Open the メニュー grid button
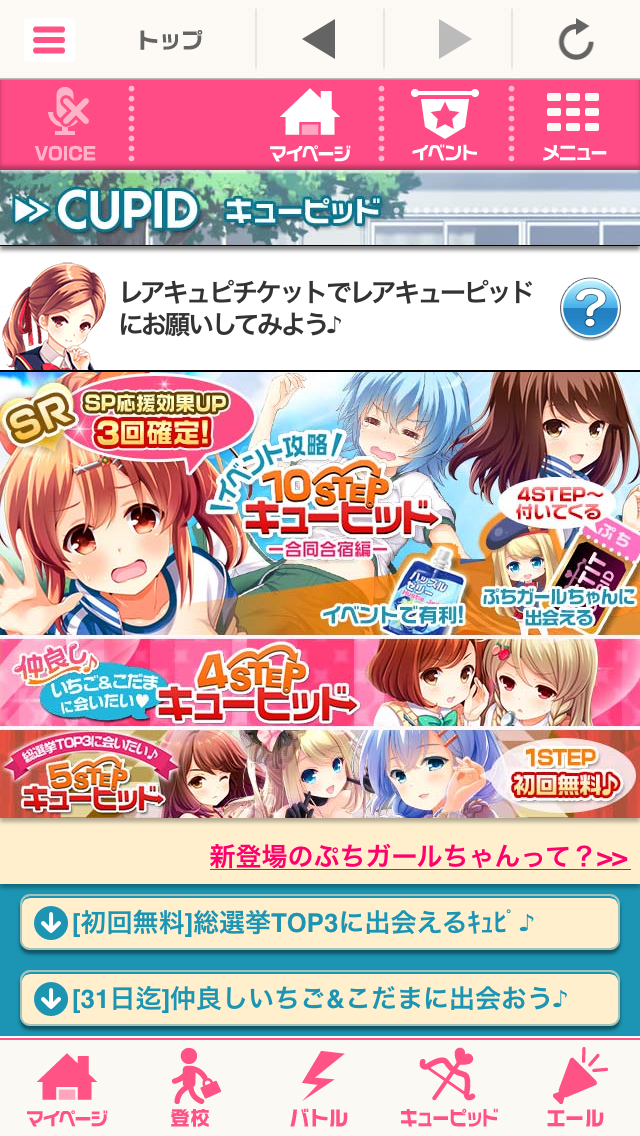This screenshot has height=1136, width=640. 574,126
